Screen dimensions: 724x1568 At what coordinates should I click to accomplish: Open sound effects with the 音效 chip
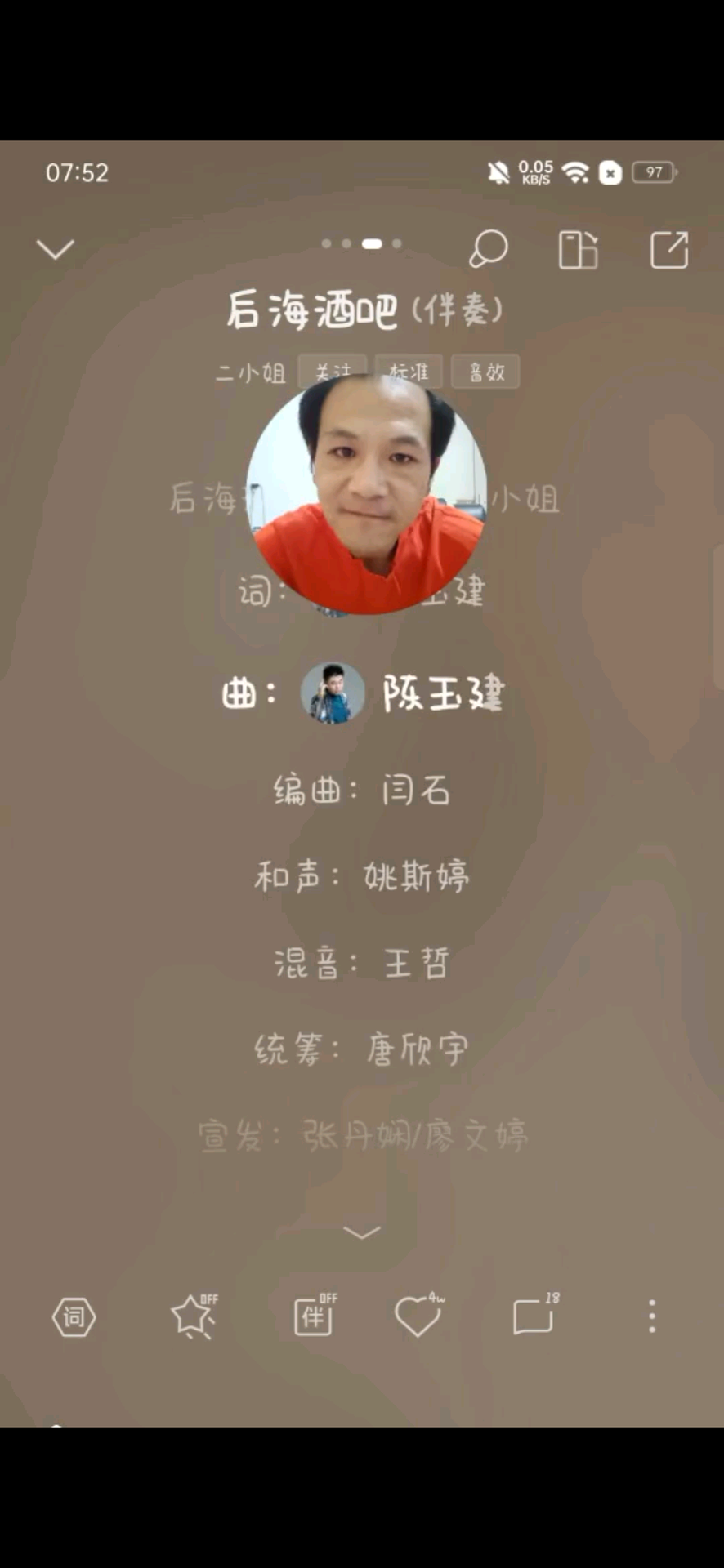coord(486,372)
